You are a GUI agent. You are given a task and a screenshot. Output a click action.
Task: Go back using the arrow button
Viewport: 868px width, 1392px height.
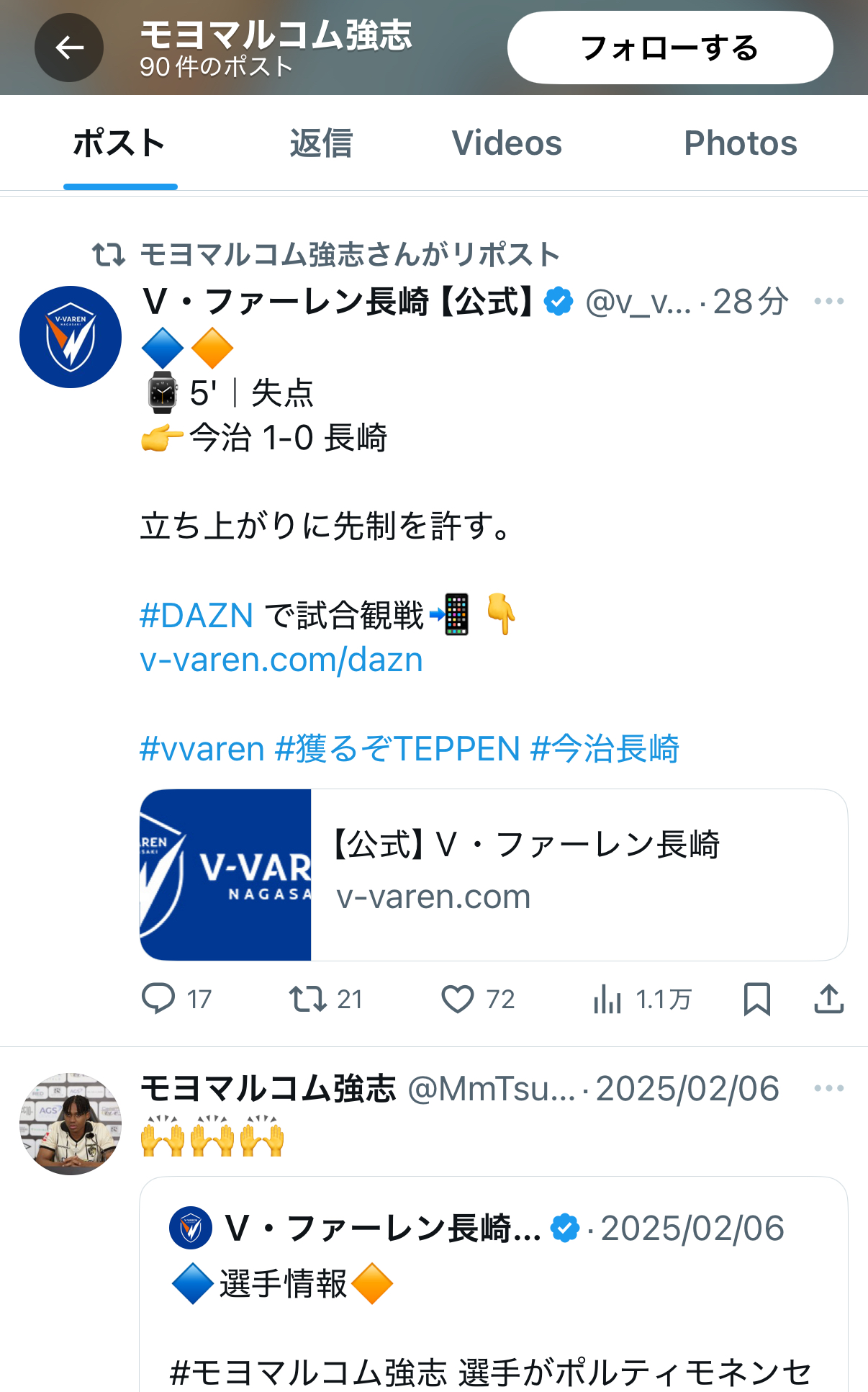(x=69, y=48)
